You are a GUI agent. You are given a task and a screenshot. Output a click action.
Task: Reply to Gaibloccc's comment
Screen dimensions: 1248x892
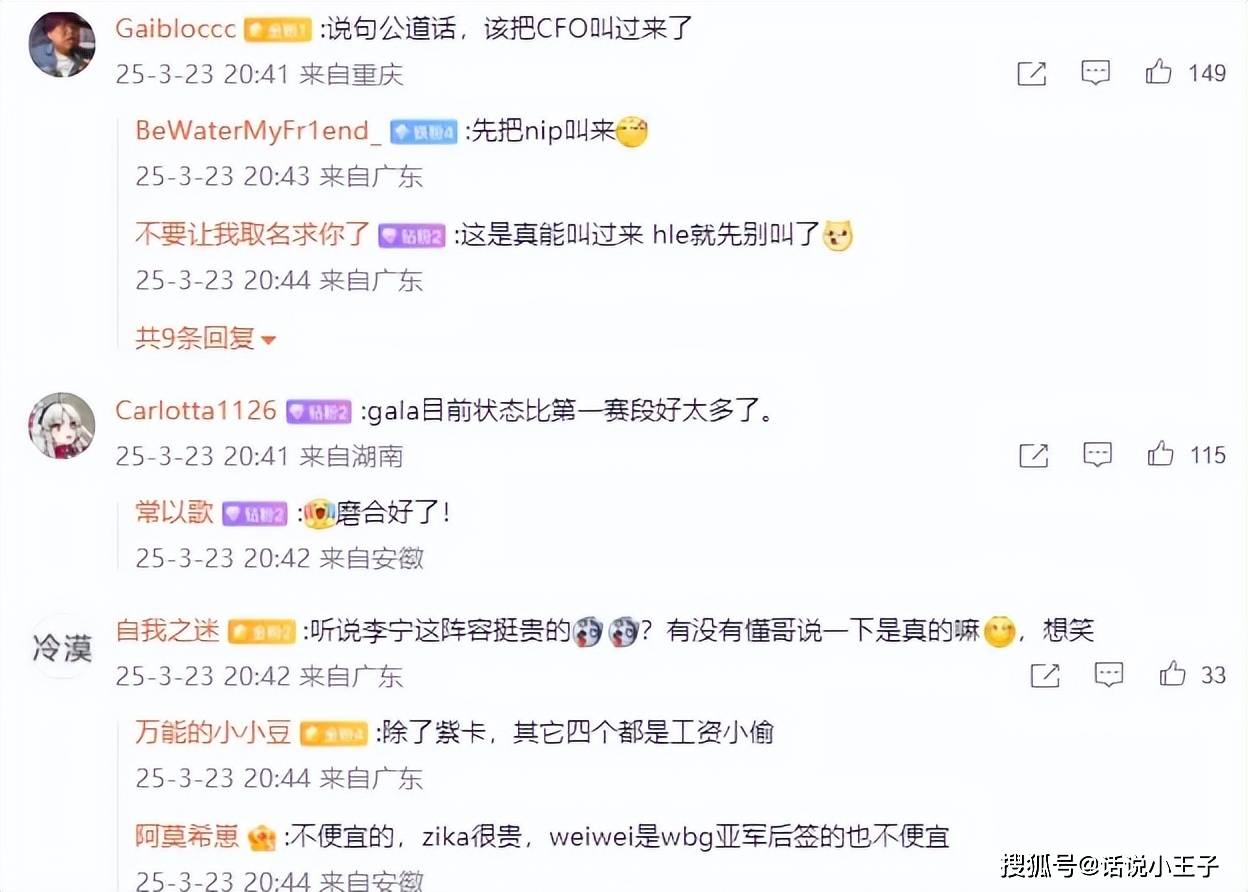[x=1096, y=72]
